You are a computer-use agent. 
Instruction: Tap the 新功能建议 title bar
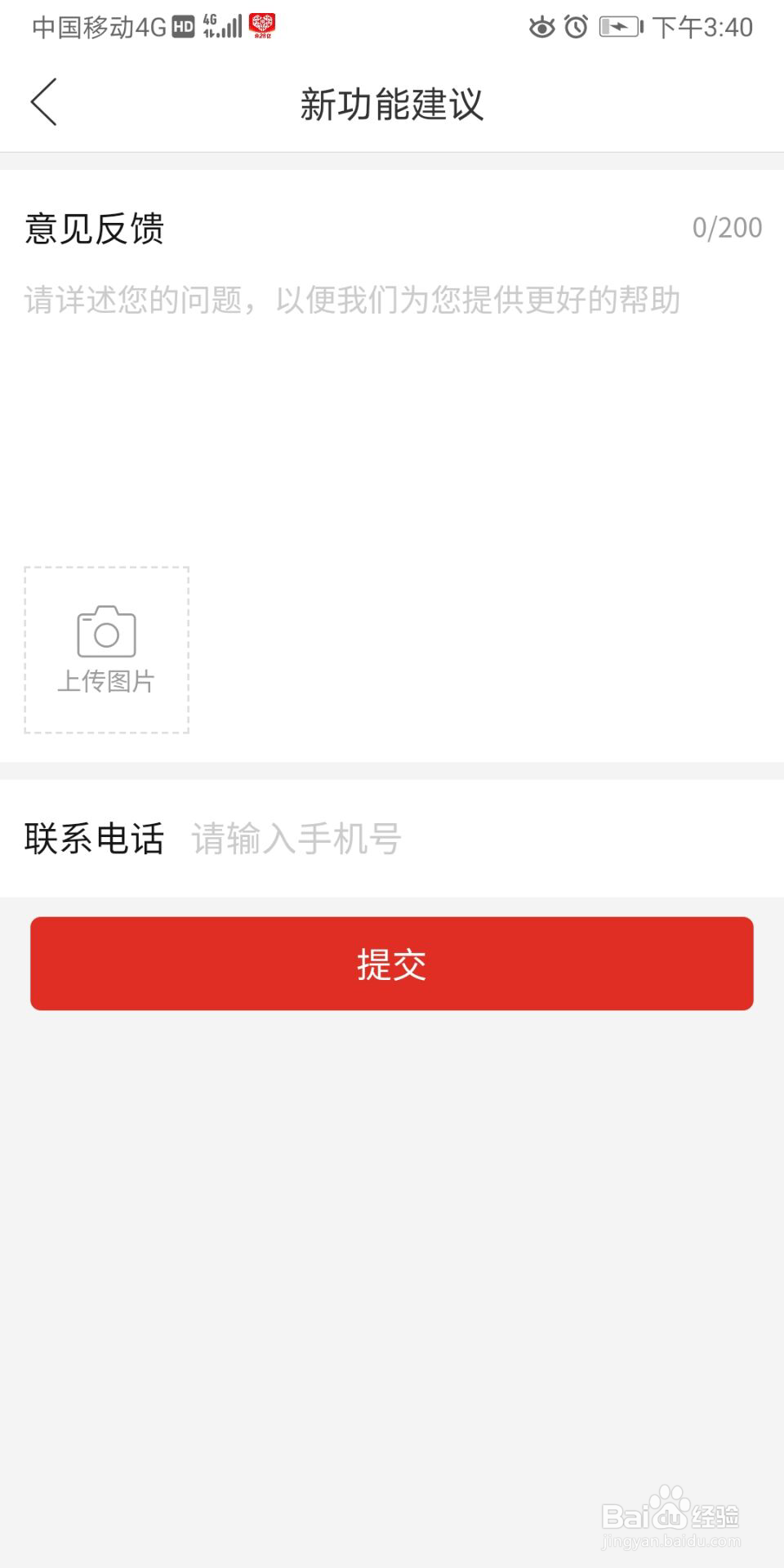[x=392, y=104]
